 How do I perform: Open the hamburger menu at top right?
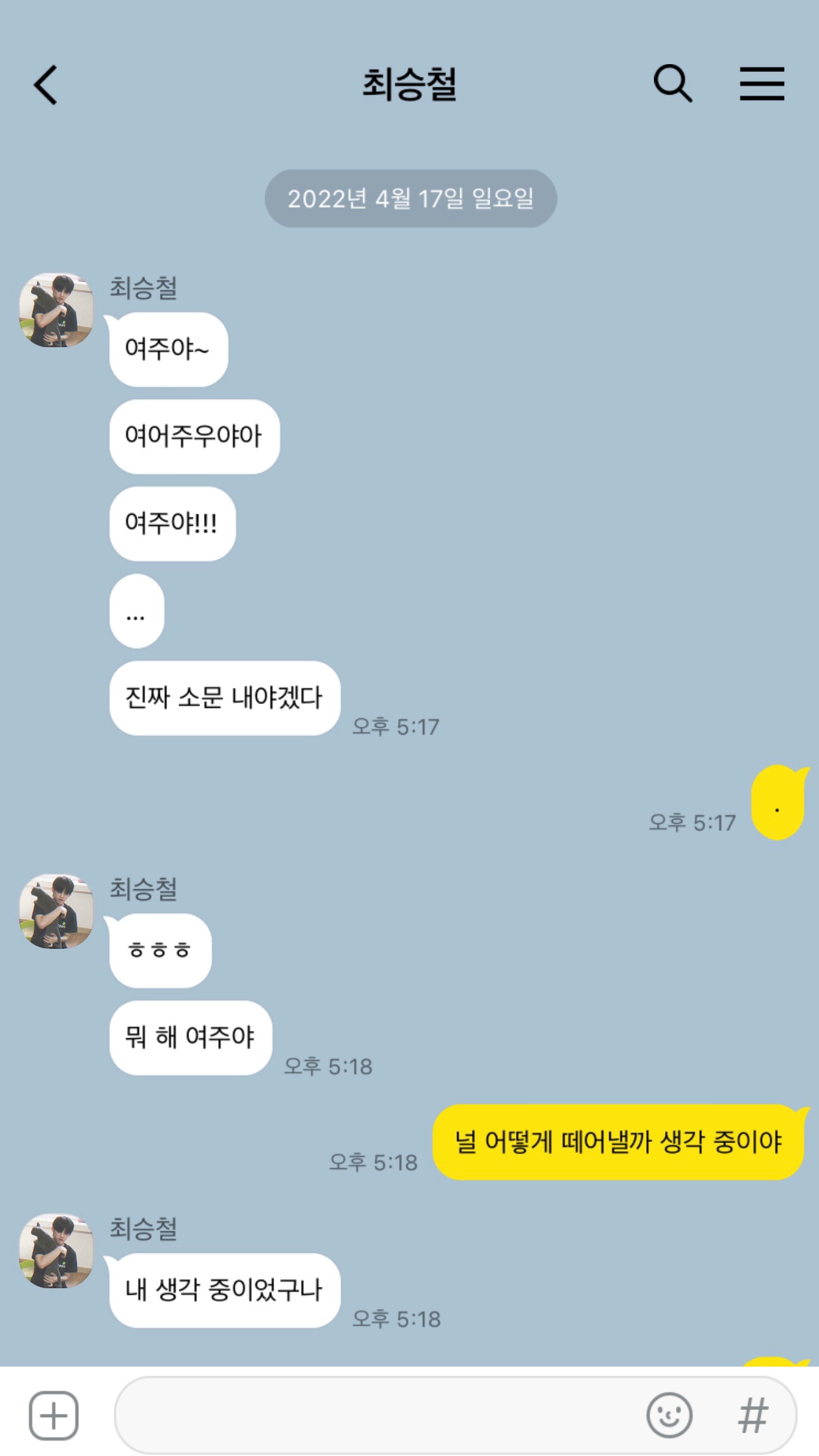pos(763,84)
